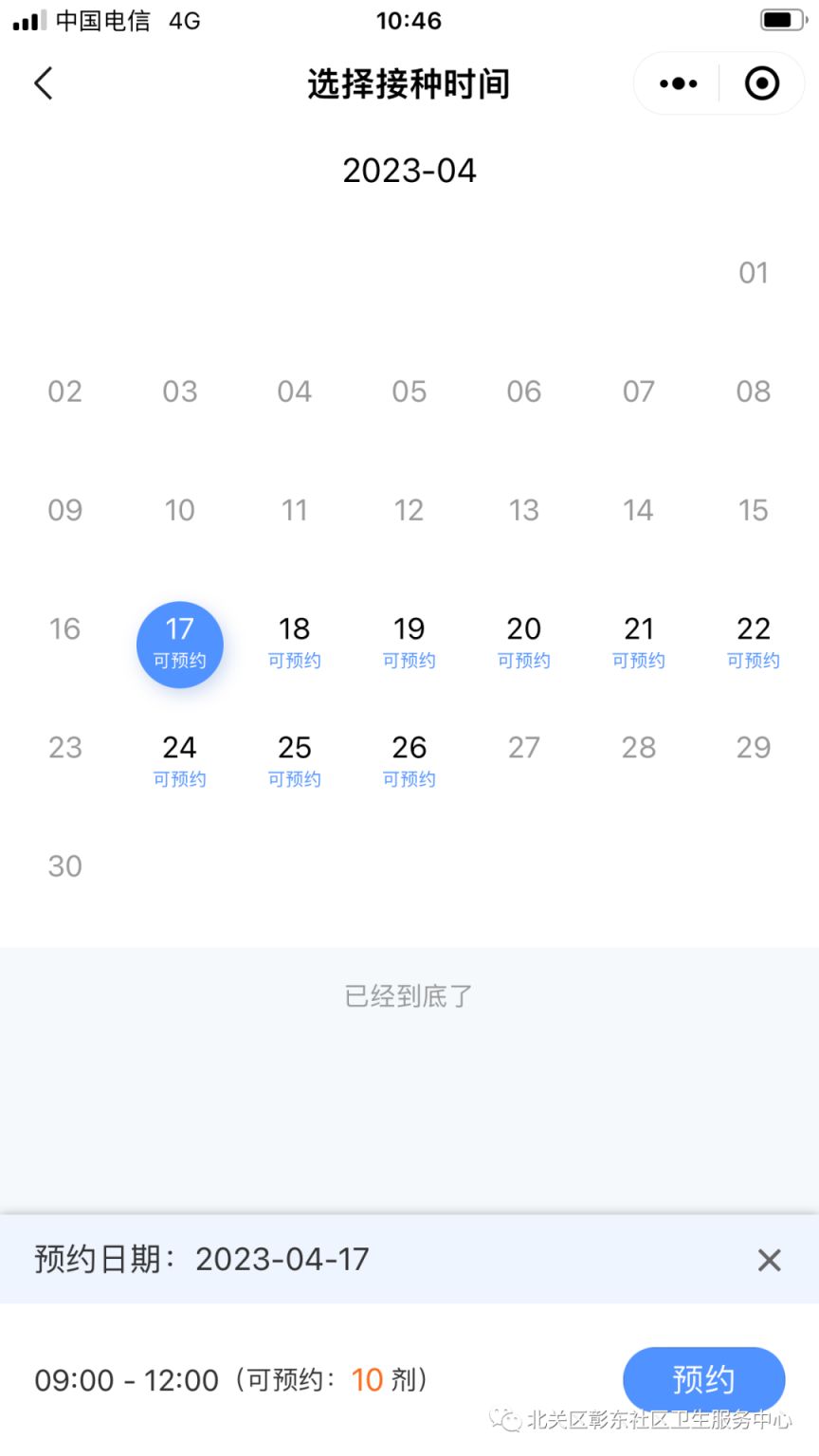Pick the 25th as vaccination date

click(x=295, y=759)
